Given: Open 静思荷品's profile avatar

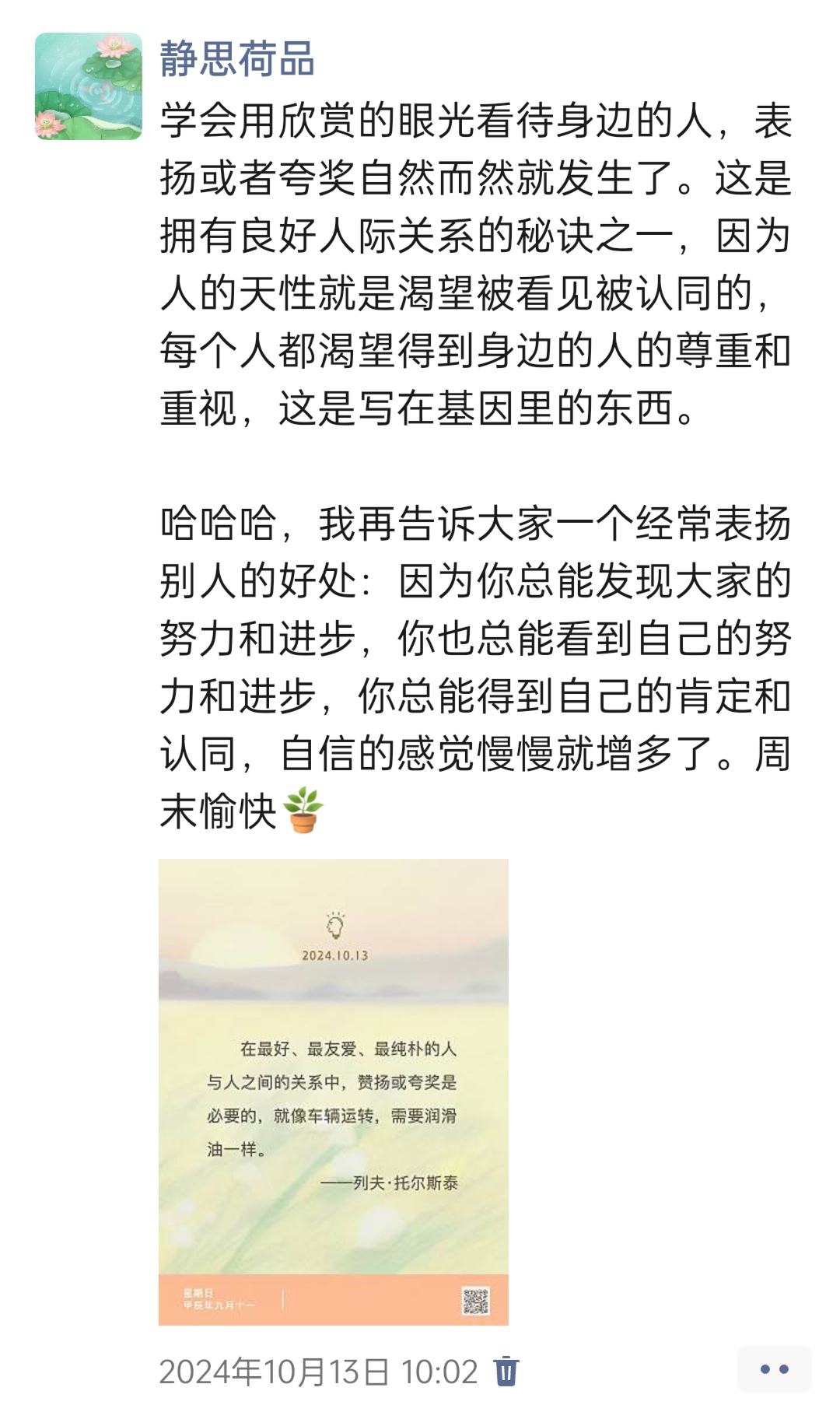Looking at the screenshot, I should tap(89, 86).
